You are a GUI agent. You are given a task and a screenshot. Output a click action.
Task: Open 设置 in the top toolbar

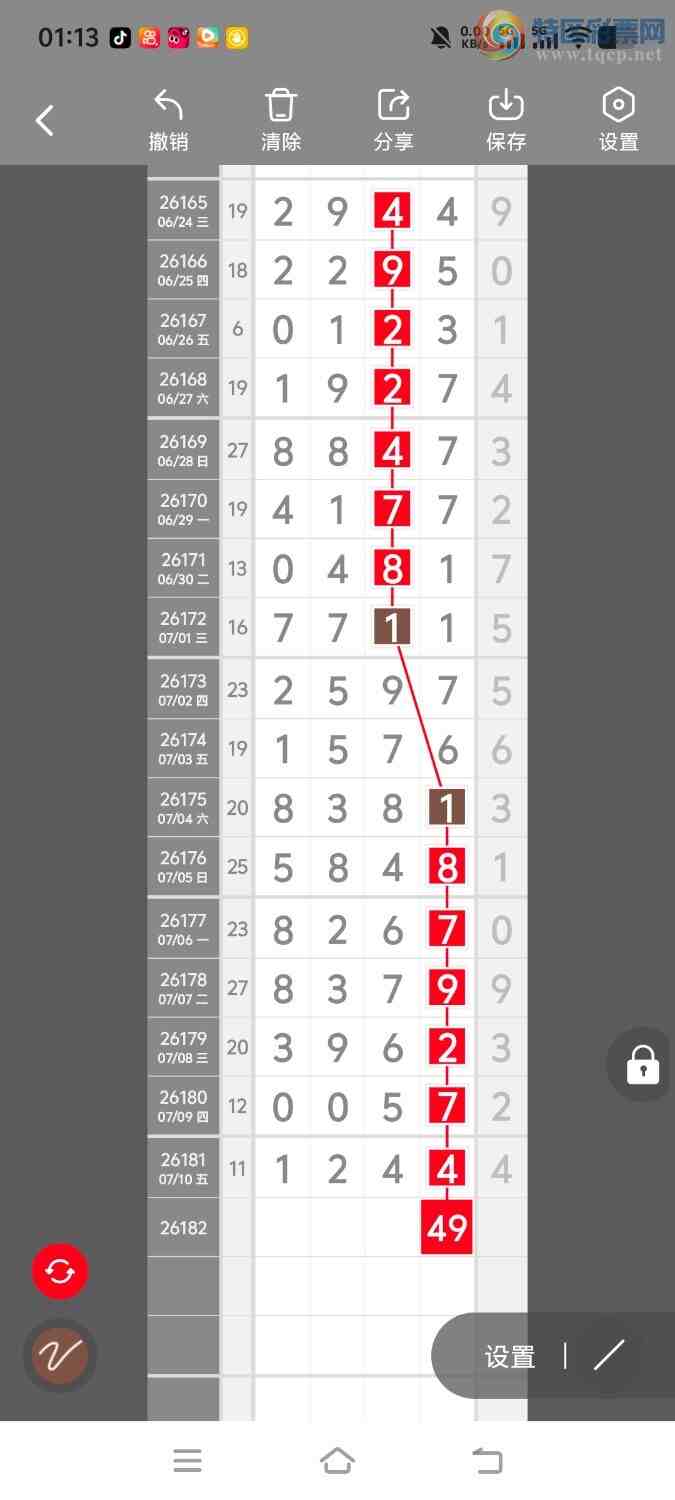tap(618, 120)
